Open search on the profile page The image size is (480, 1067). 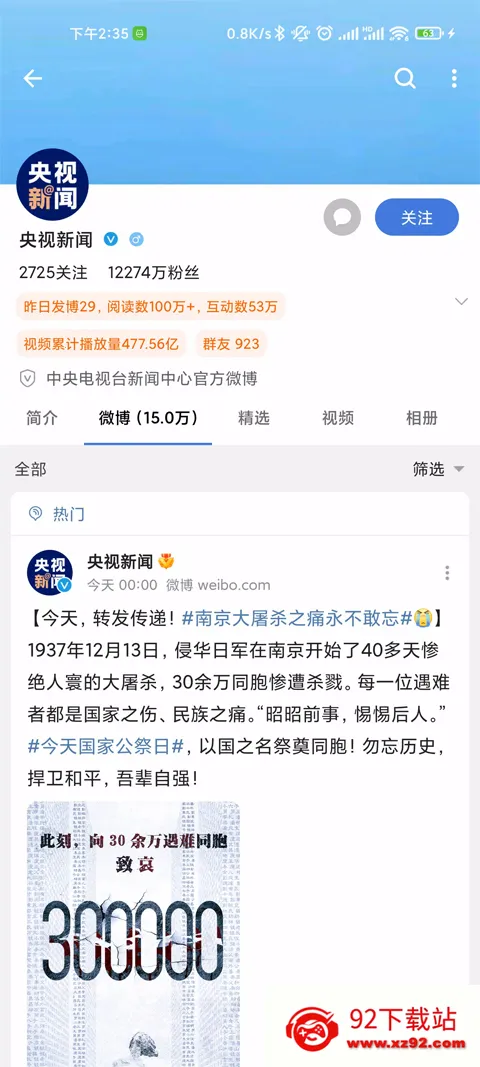[x=405, y=79]
